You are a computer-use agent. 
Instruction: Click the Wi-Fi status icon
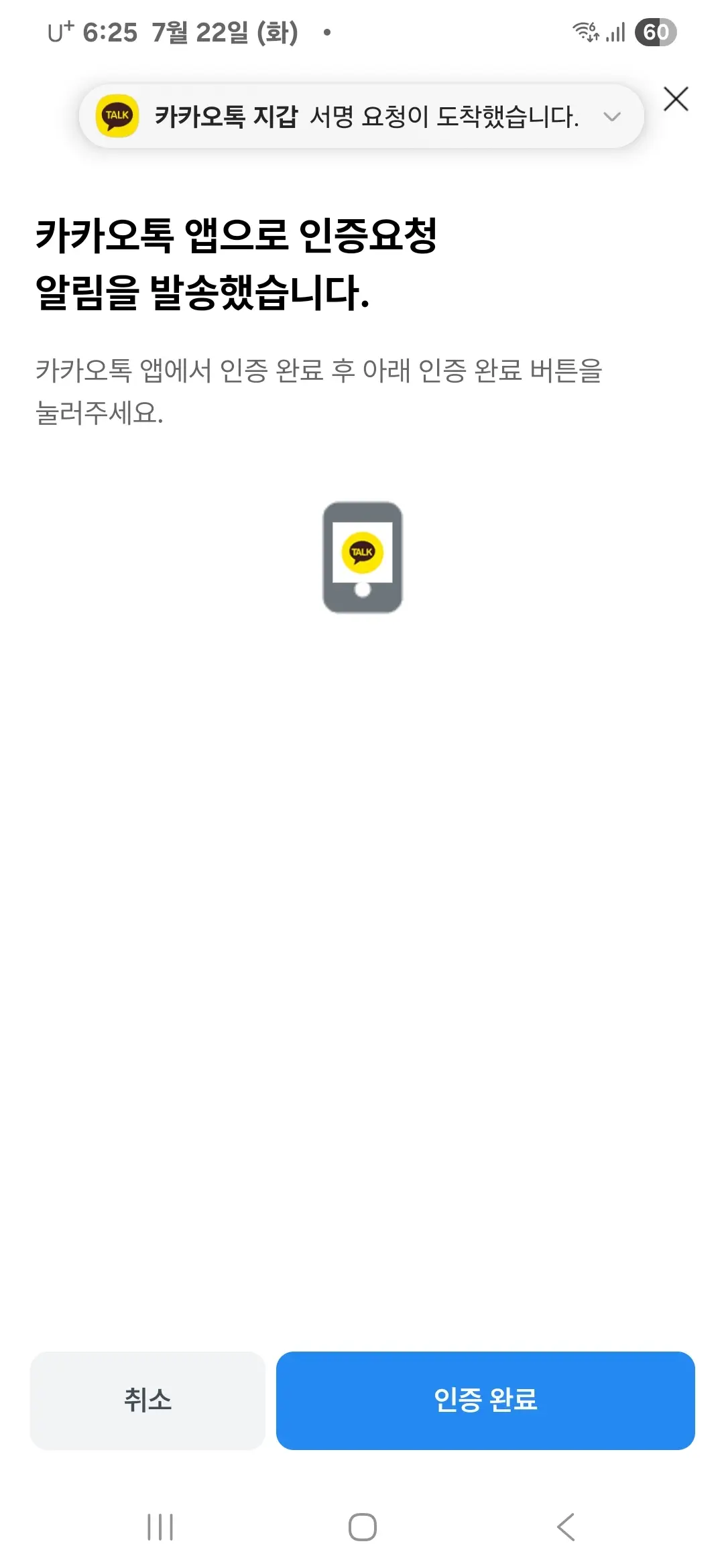pyautogui.click(x=585, y=31)
